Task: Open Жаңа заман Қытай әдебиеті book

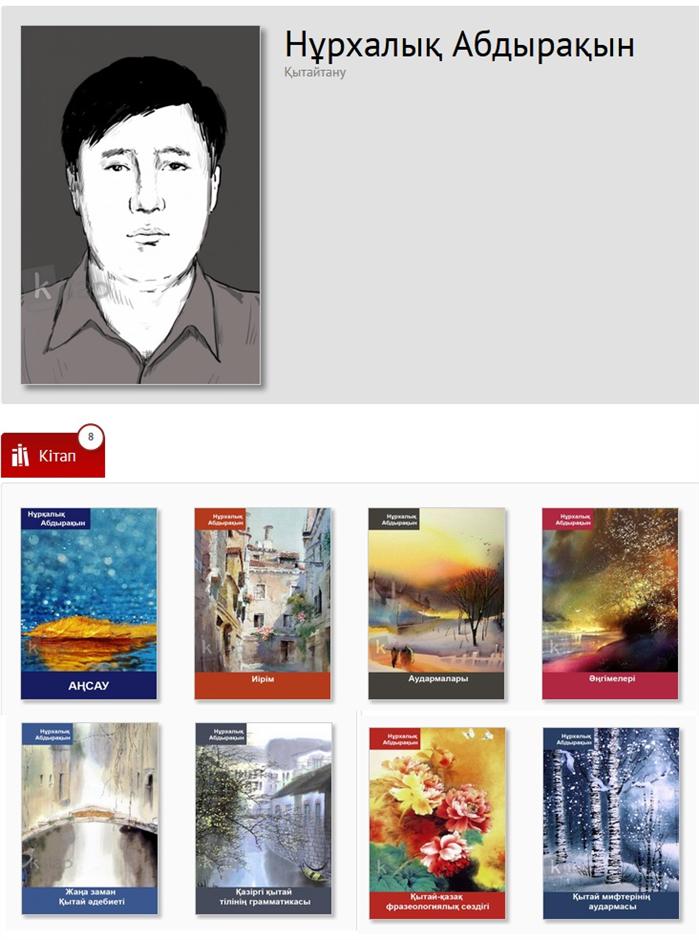Action: [x=89, y=818]
